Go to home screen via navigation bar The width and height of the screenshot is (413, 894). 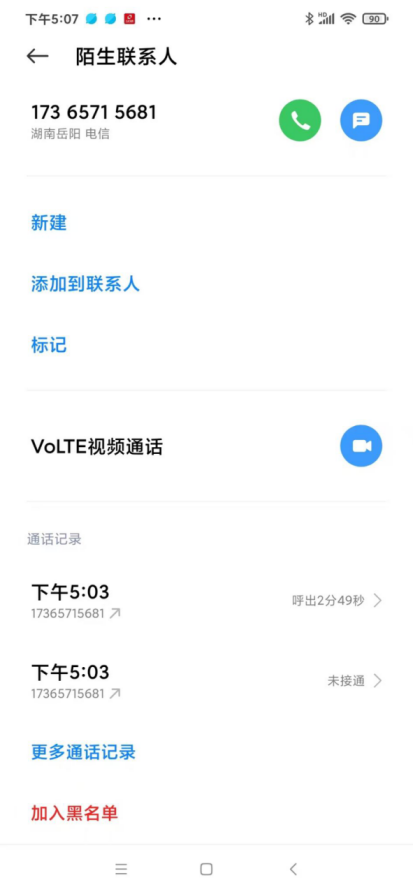coord(206,869)
